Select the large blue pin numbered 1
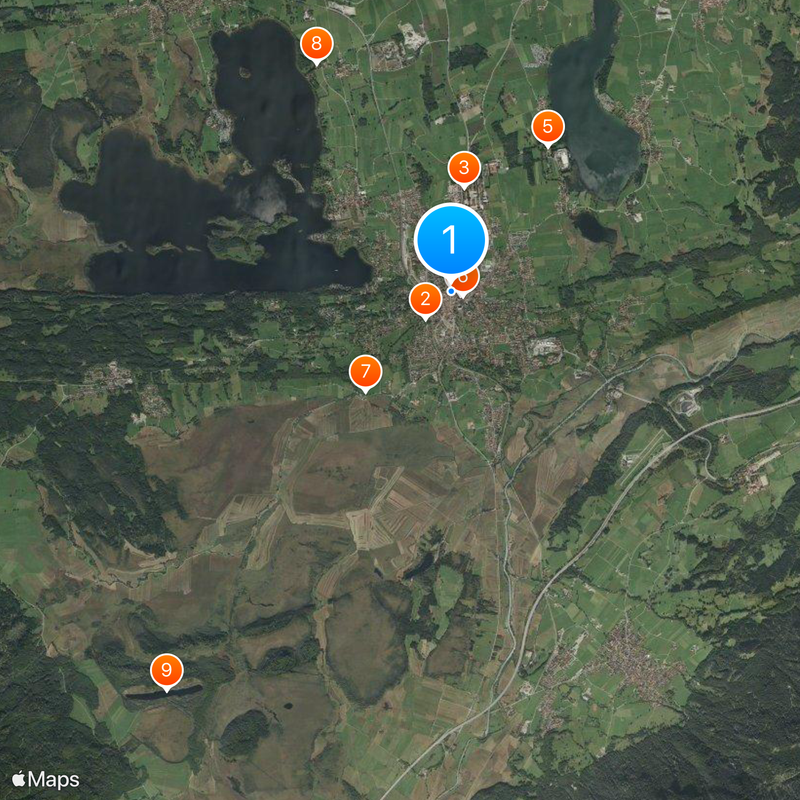This screenshot has height=800, width=800. [450, 240]
